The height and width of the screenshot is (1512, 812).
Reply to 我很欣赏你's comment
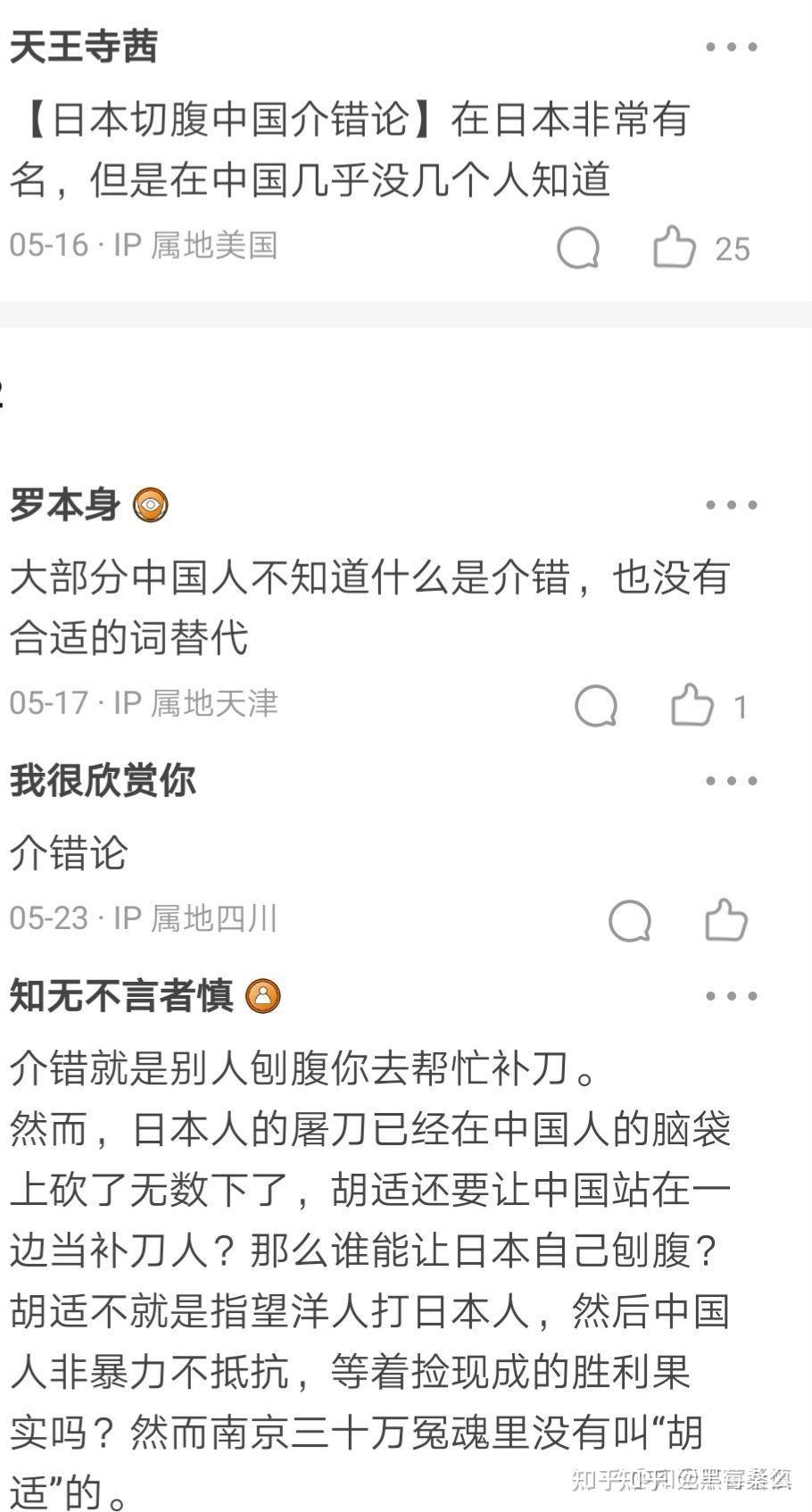click(630, 920)
